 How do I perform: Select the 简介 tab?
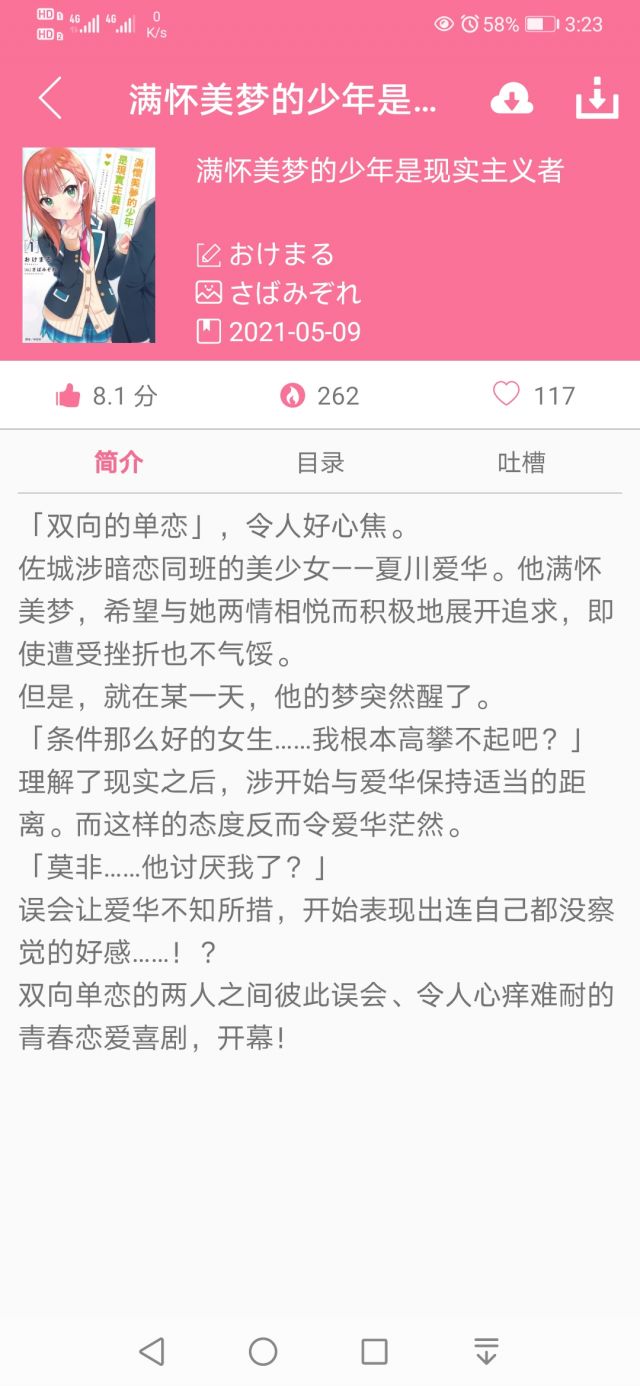click(x=118, y=462)
